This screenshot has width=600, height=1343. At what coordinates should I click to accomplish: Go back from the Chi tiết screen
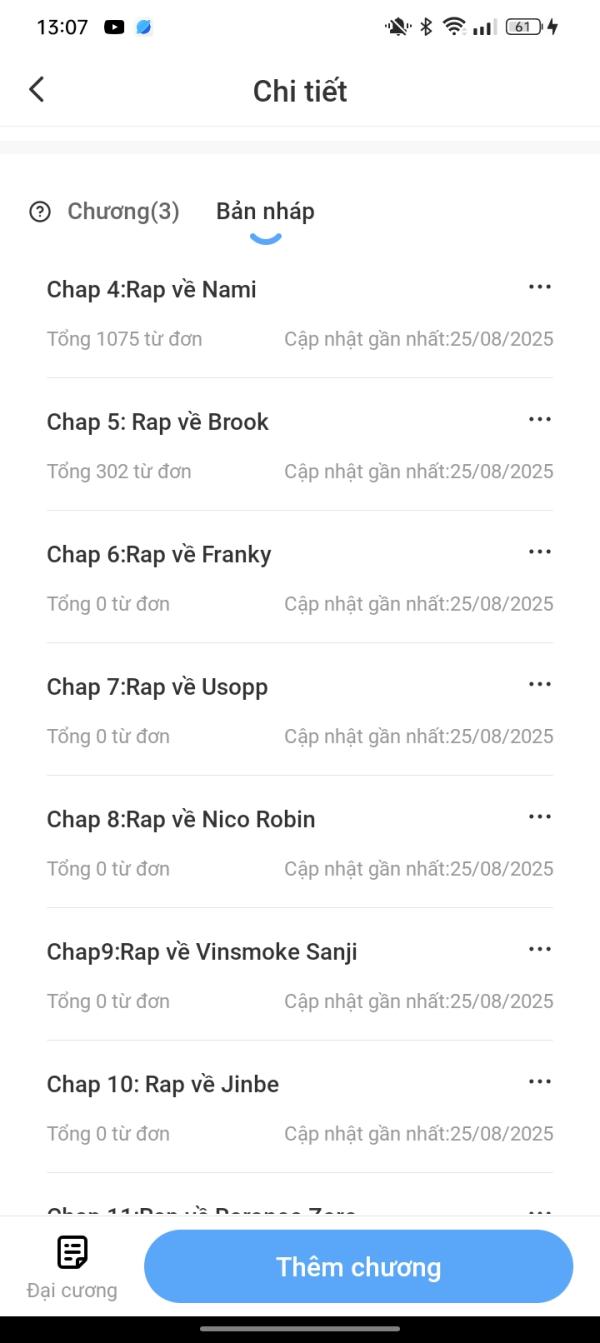click(37, 90)
